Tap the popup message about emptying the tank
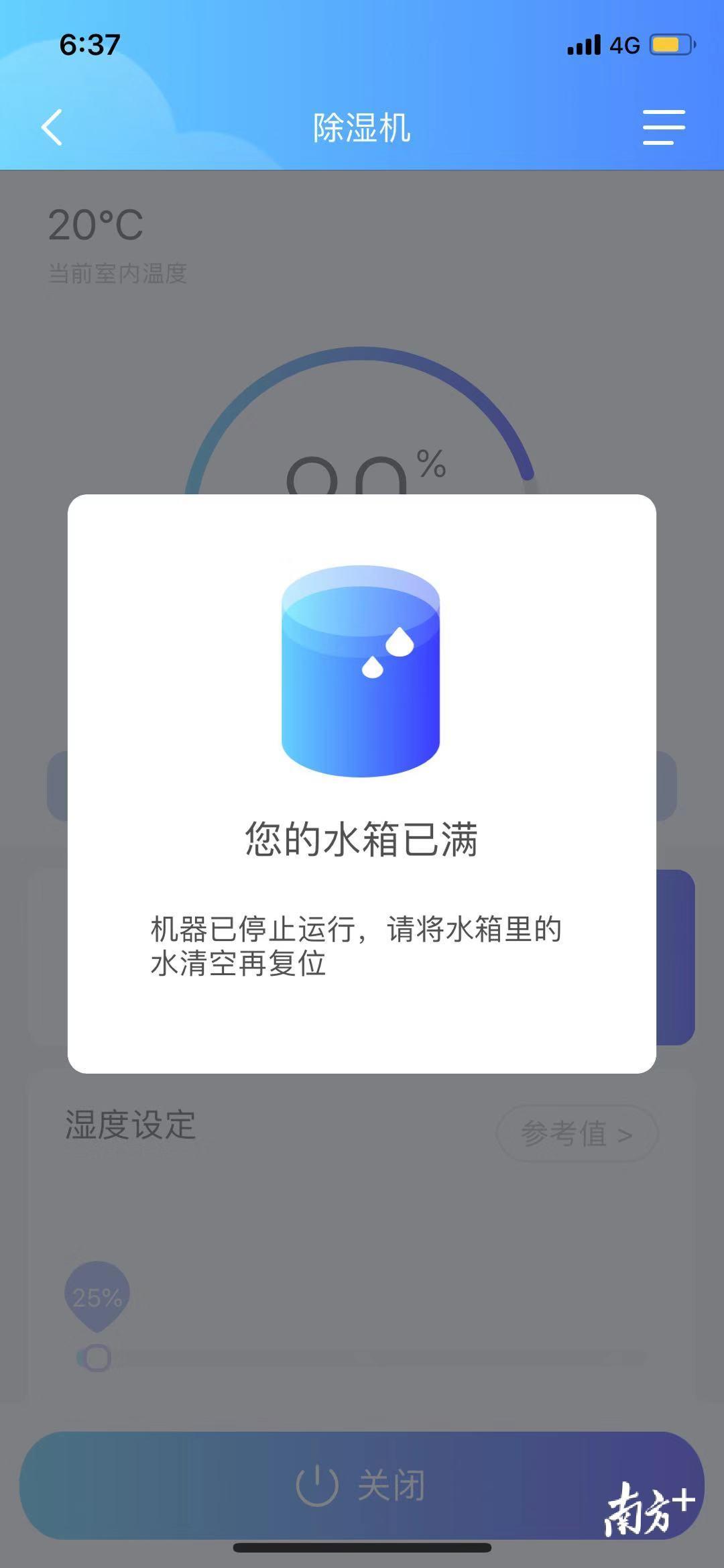The height and width of the screenshot is (1568, 724). point(357,947)
